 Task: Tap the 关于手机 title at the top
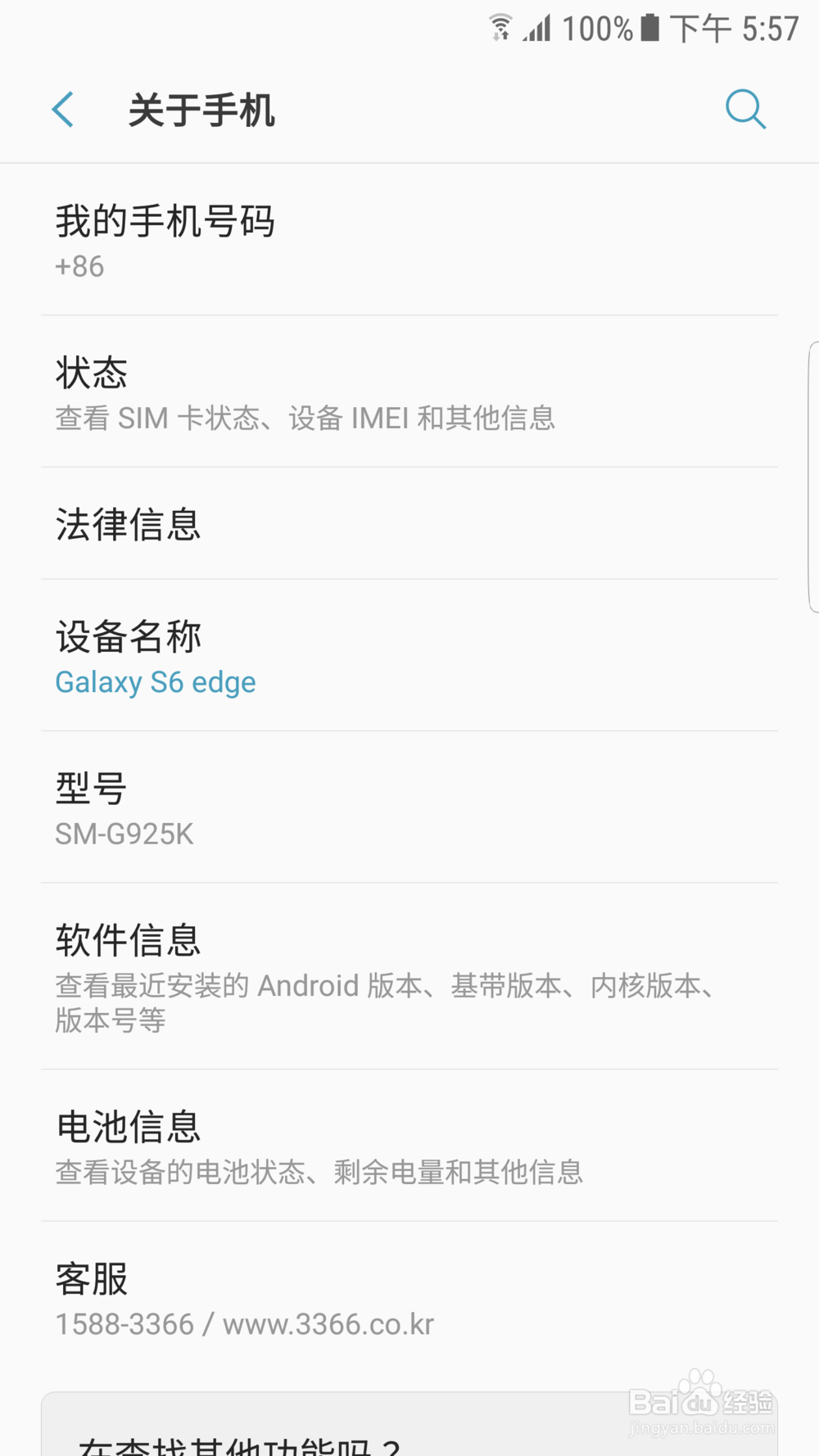click(201, 111)
